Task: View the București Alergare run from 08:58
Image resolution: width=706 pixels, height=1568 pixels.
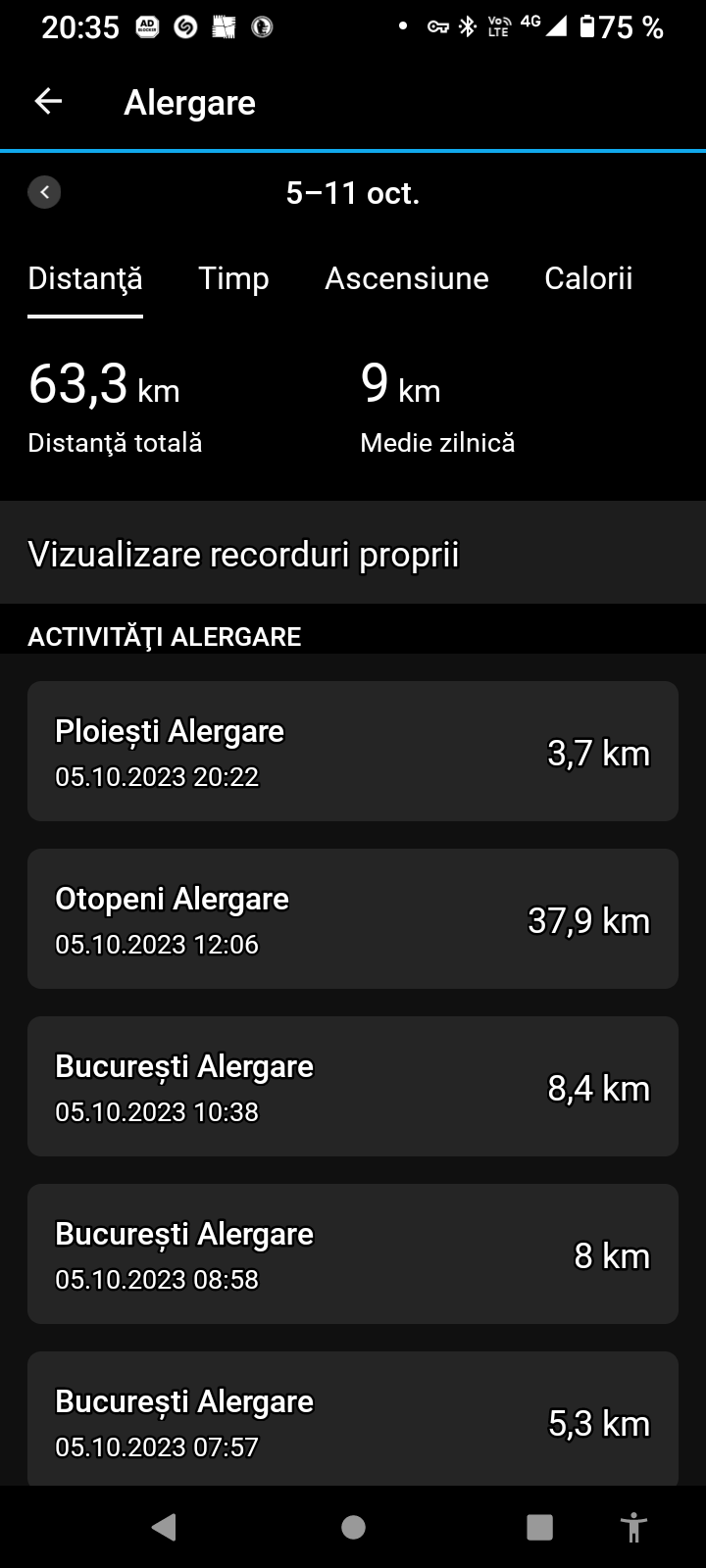Action: (x=353, y=1254)
